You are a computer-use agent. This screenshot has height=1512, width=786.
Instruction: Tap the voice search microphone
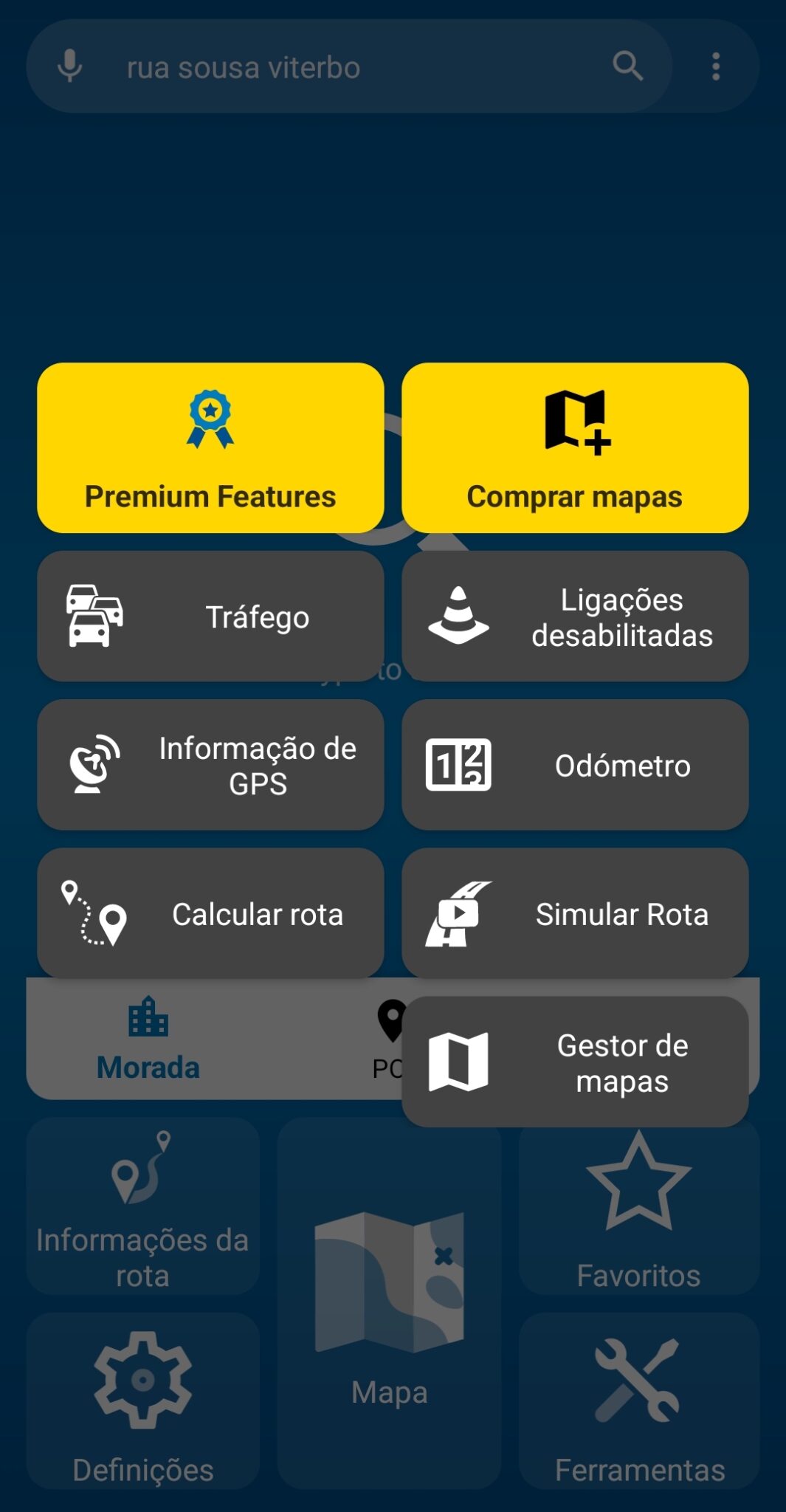click(x=70, y=66)
